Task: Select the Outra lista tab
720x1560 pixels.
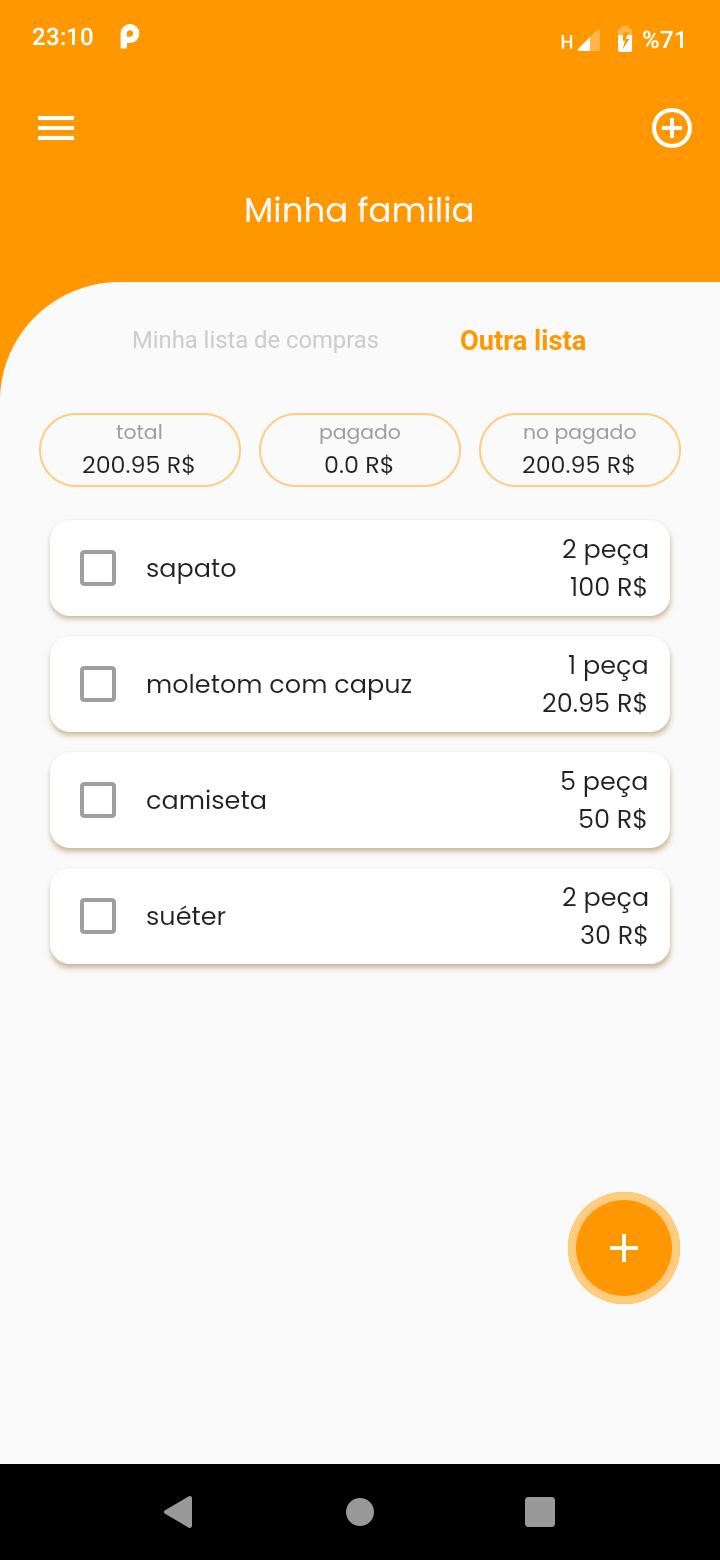Action: 523,340
